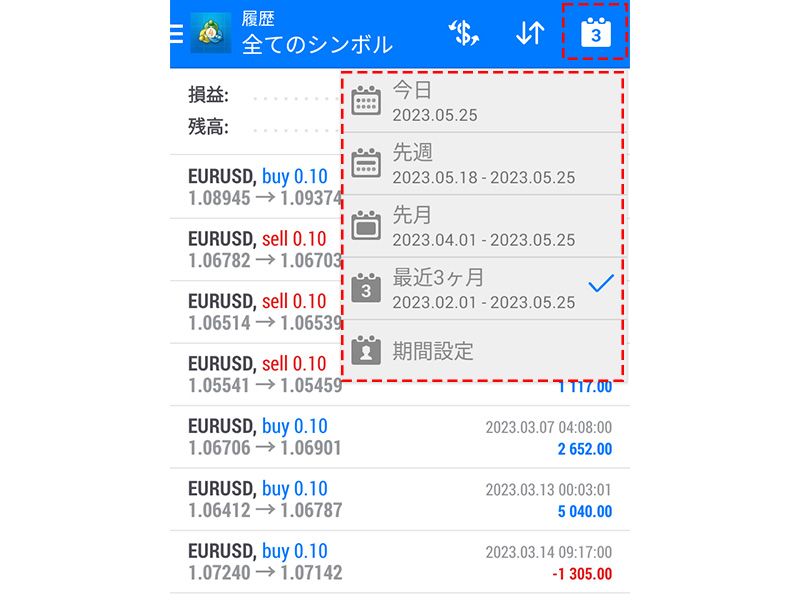Open the EURUSD trade from 2023.03.07
Image resolution: width=800 pixels, height=600 pixels.
pos(400,438)
